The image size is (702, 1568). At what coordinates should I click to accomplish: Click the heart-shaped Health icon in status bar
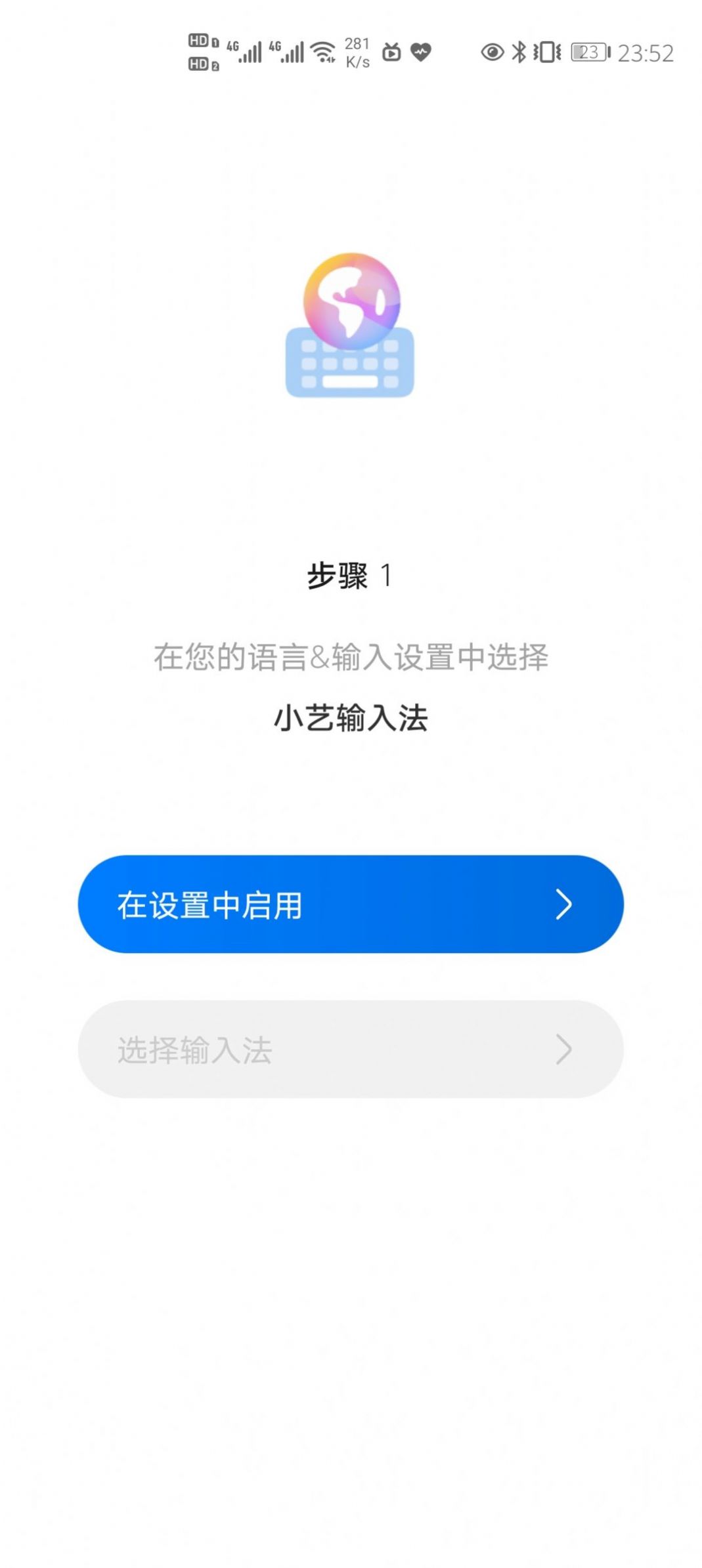[x=421, y=51]
